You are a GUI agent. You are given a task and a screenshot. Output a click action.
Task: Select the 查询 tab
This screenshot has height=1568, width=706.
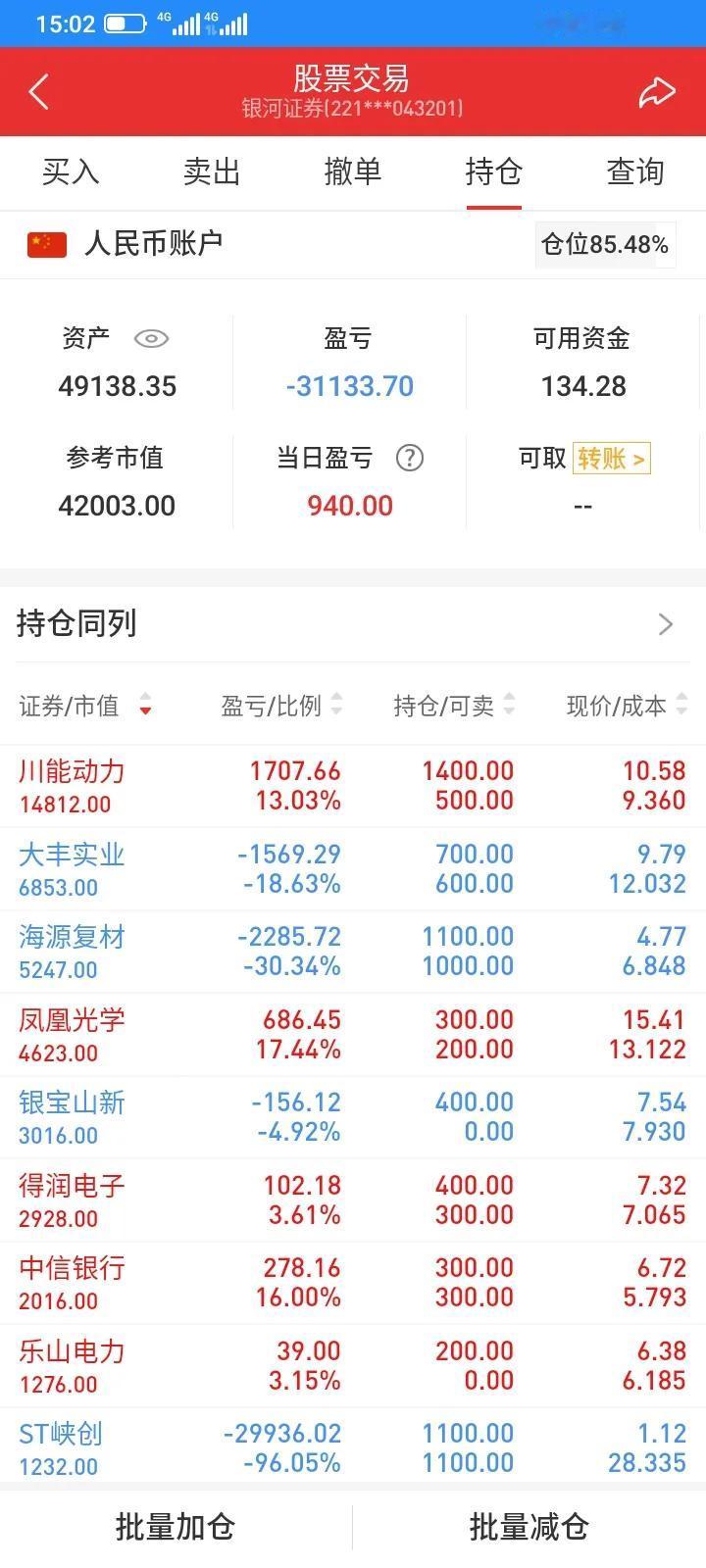coord(635,172)
